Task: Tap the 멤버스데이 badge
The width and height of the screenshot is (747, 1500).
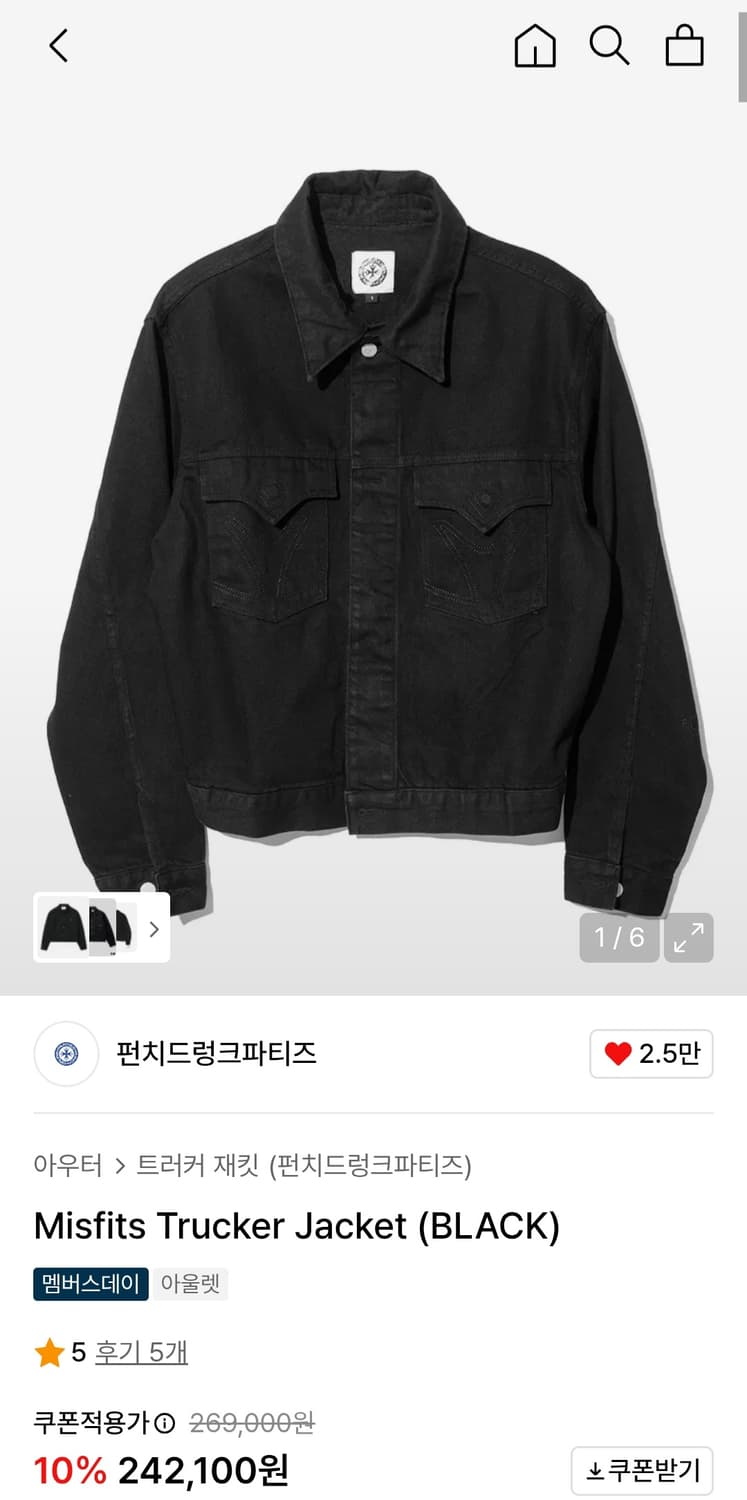Action: click(x=90, y=1285)
